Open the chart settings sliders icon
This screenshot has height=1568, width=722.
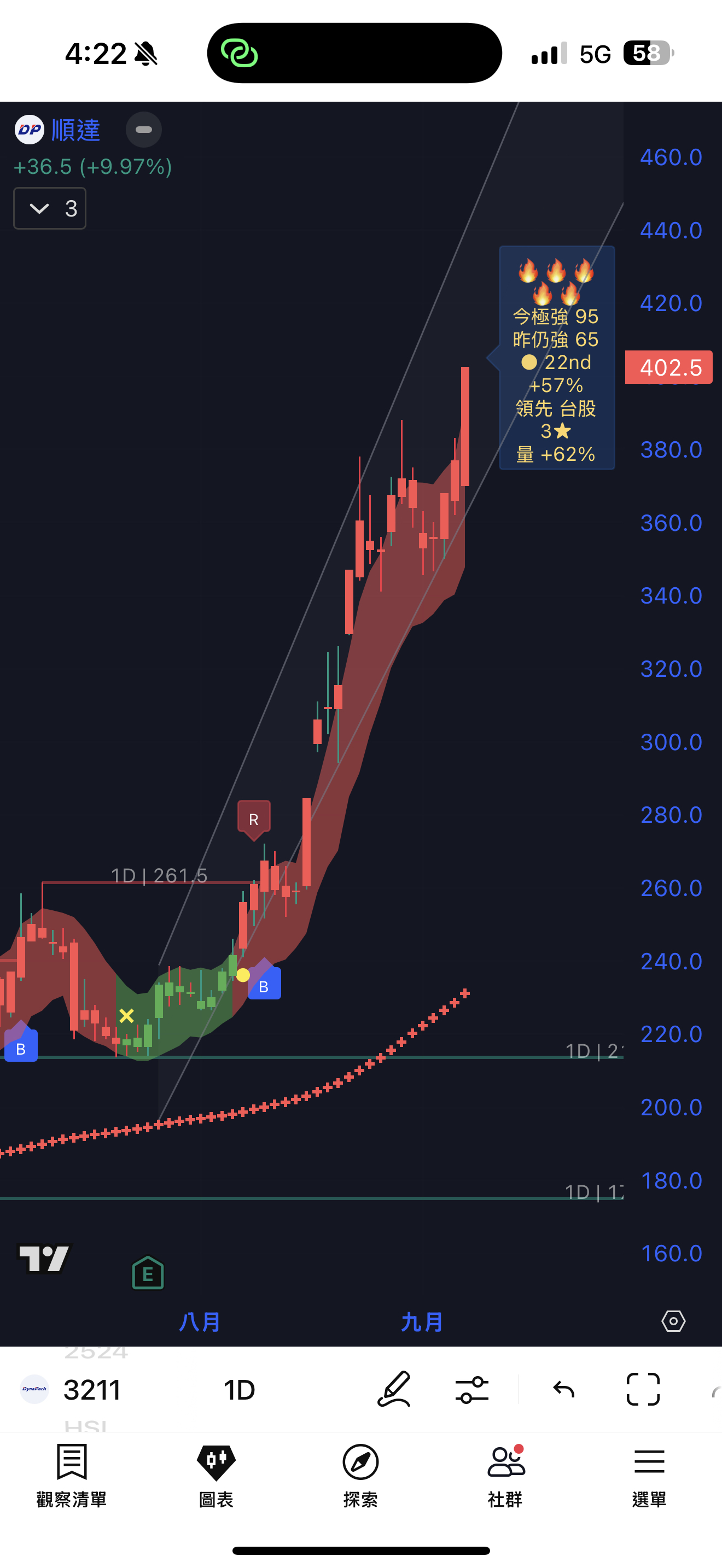click(x=472, y=1390)
